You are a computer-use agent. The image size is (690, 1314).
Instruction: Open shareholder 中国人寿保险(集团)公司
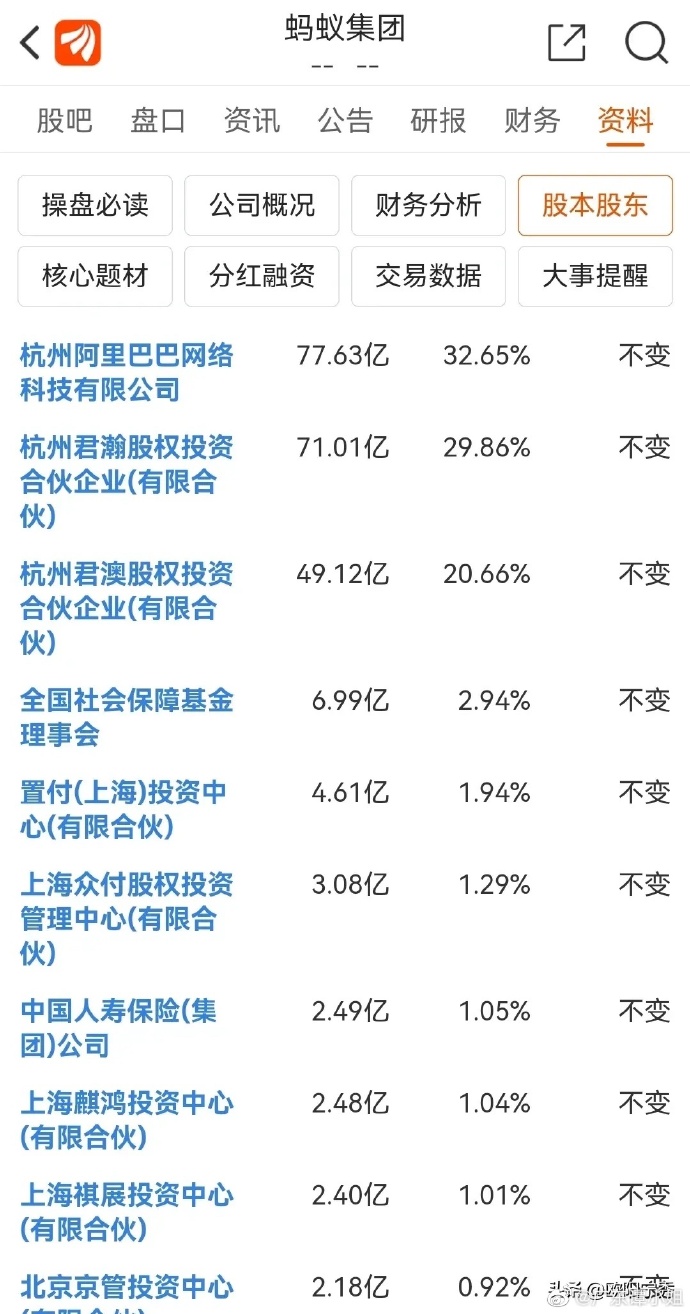pyautogui.click(x=118, y=1028)
